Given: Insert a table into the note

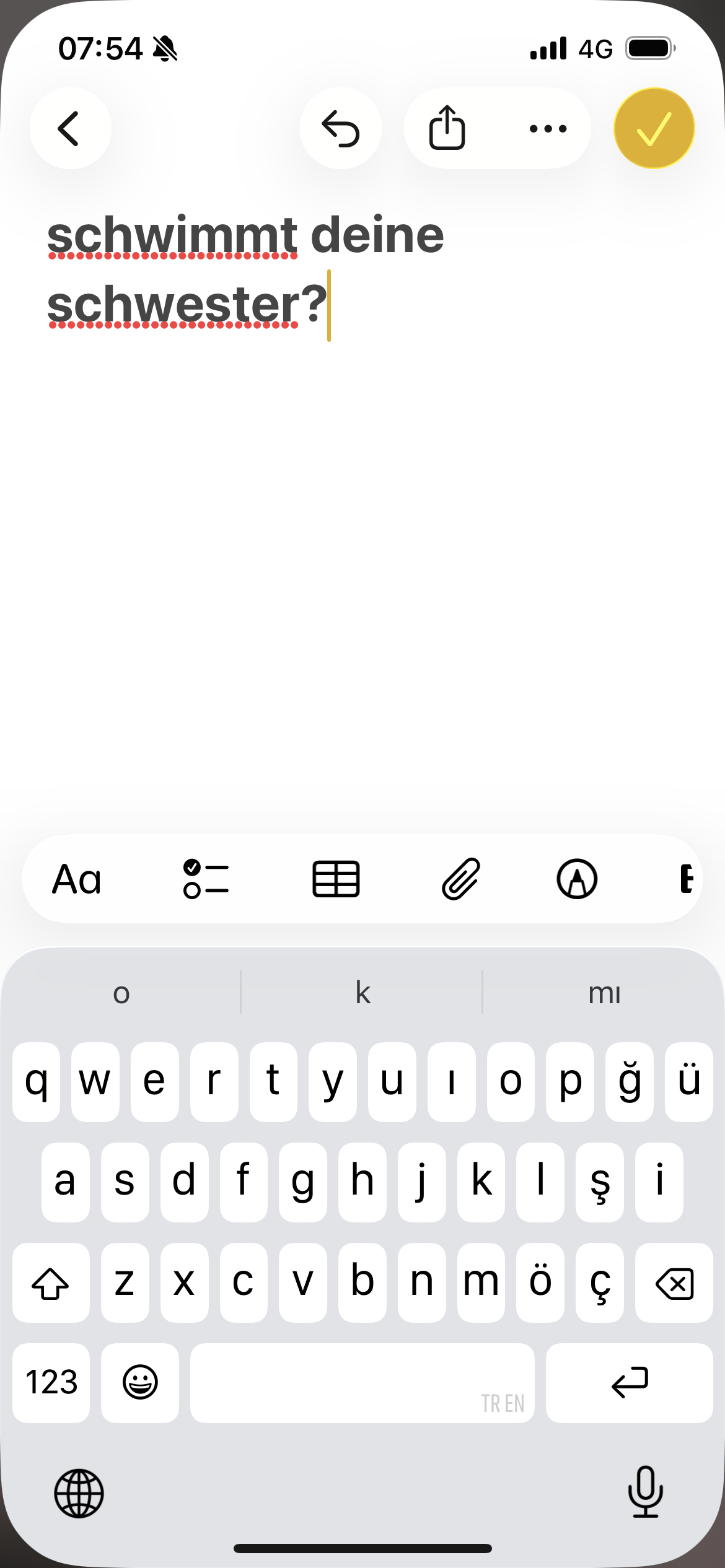Looking at the screenshot, I should tap(336, 879).
